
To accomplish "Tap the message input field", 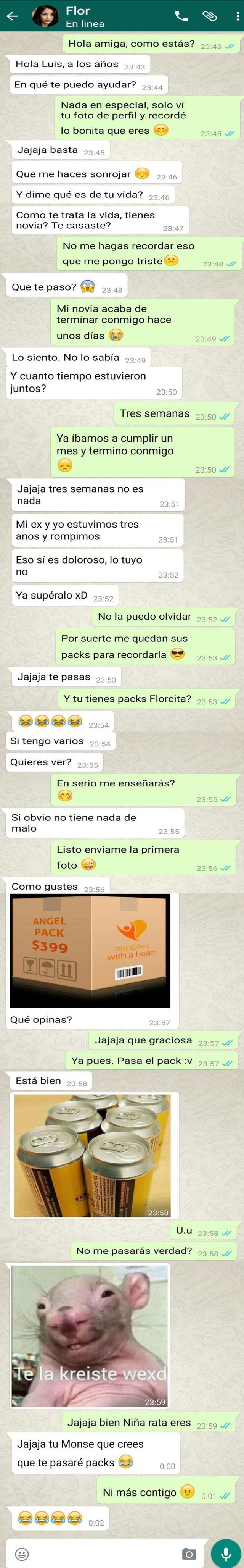I will point(100,1553).
